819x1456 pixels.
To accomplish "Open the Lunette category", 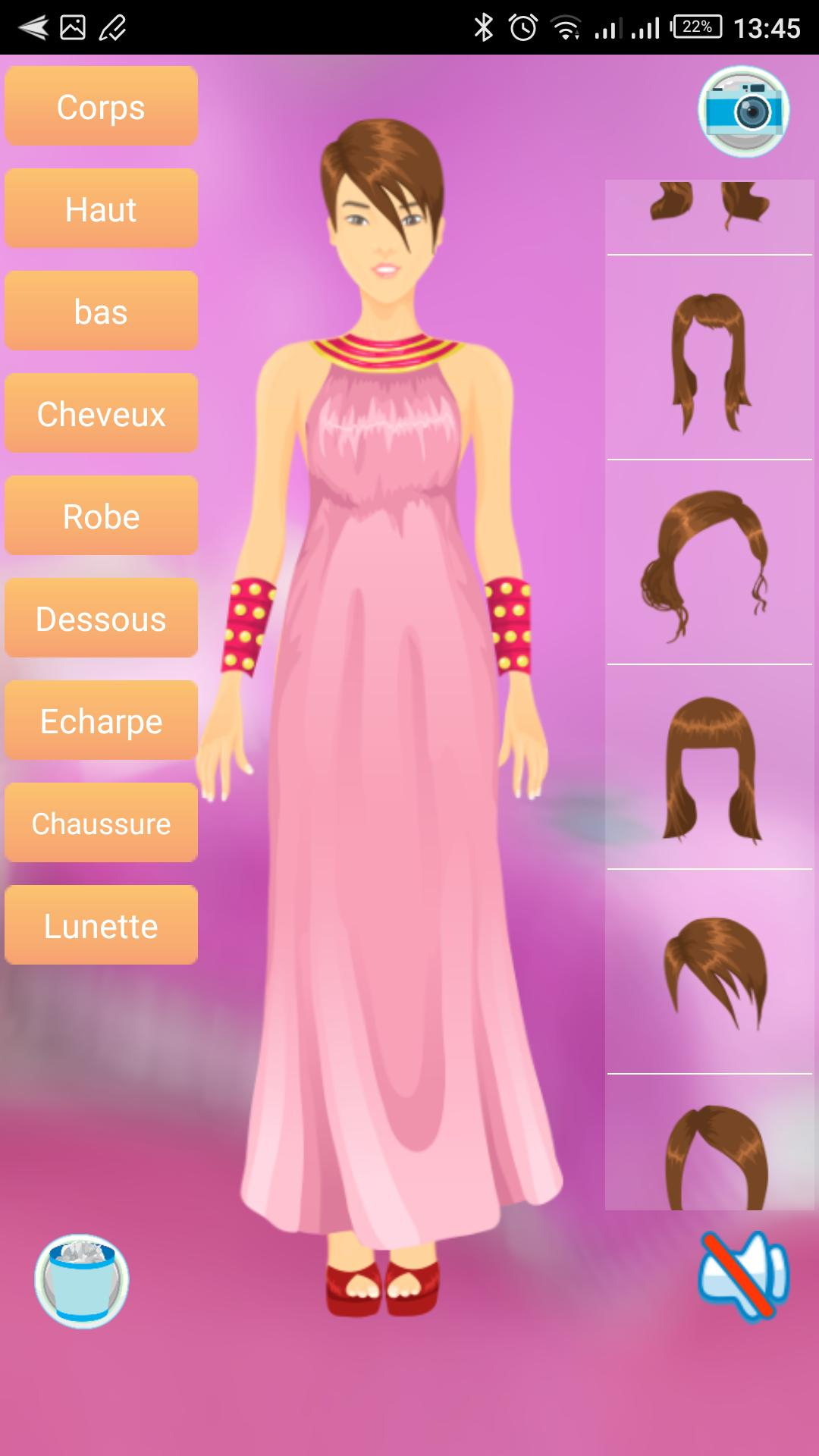I will [x=101, y=925].
